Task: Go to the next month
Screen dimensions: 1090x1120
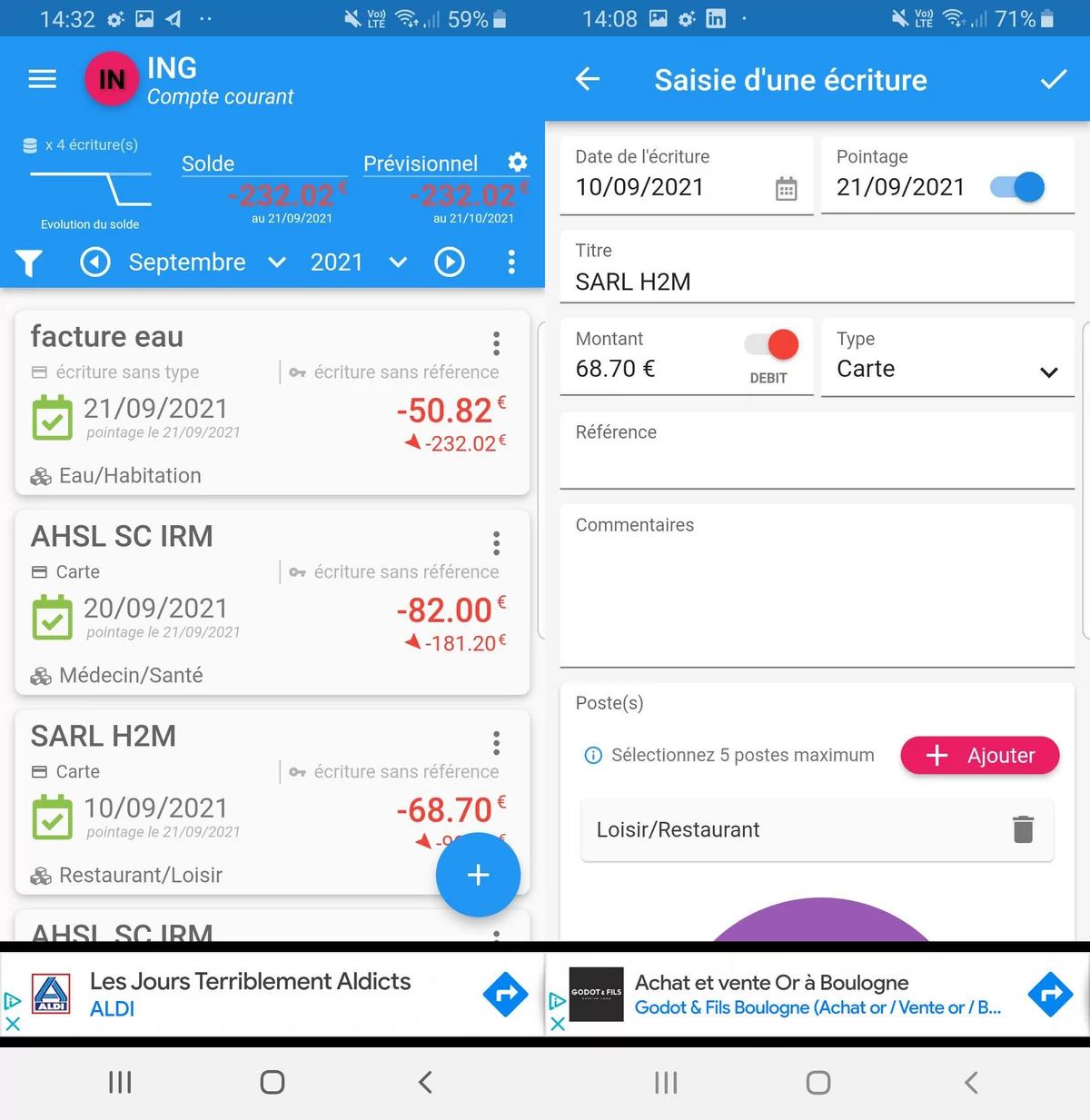Action: (x=450, y=263)
